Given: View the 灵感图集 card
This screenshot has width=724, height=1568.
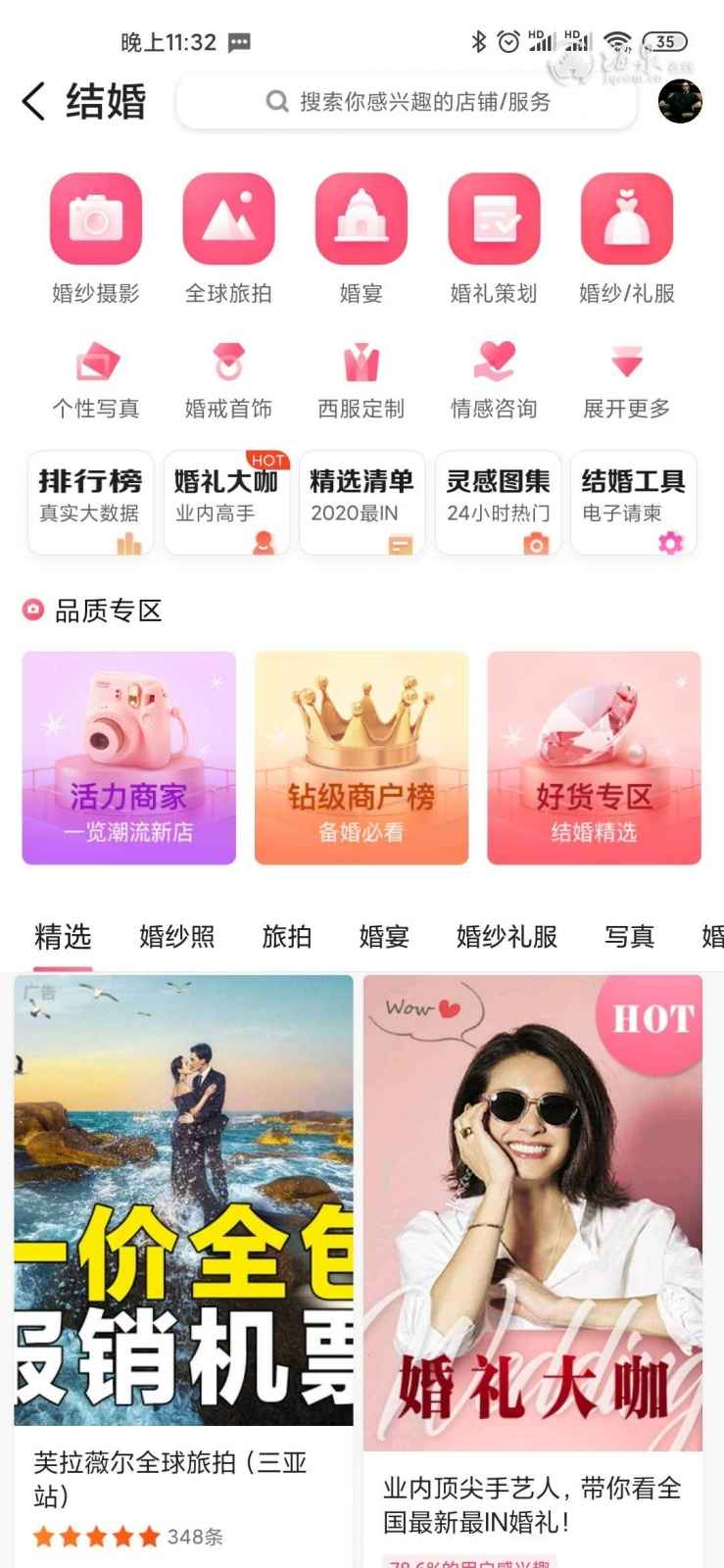Looking at the screenshot, I should 498,503.
